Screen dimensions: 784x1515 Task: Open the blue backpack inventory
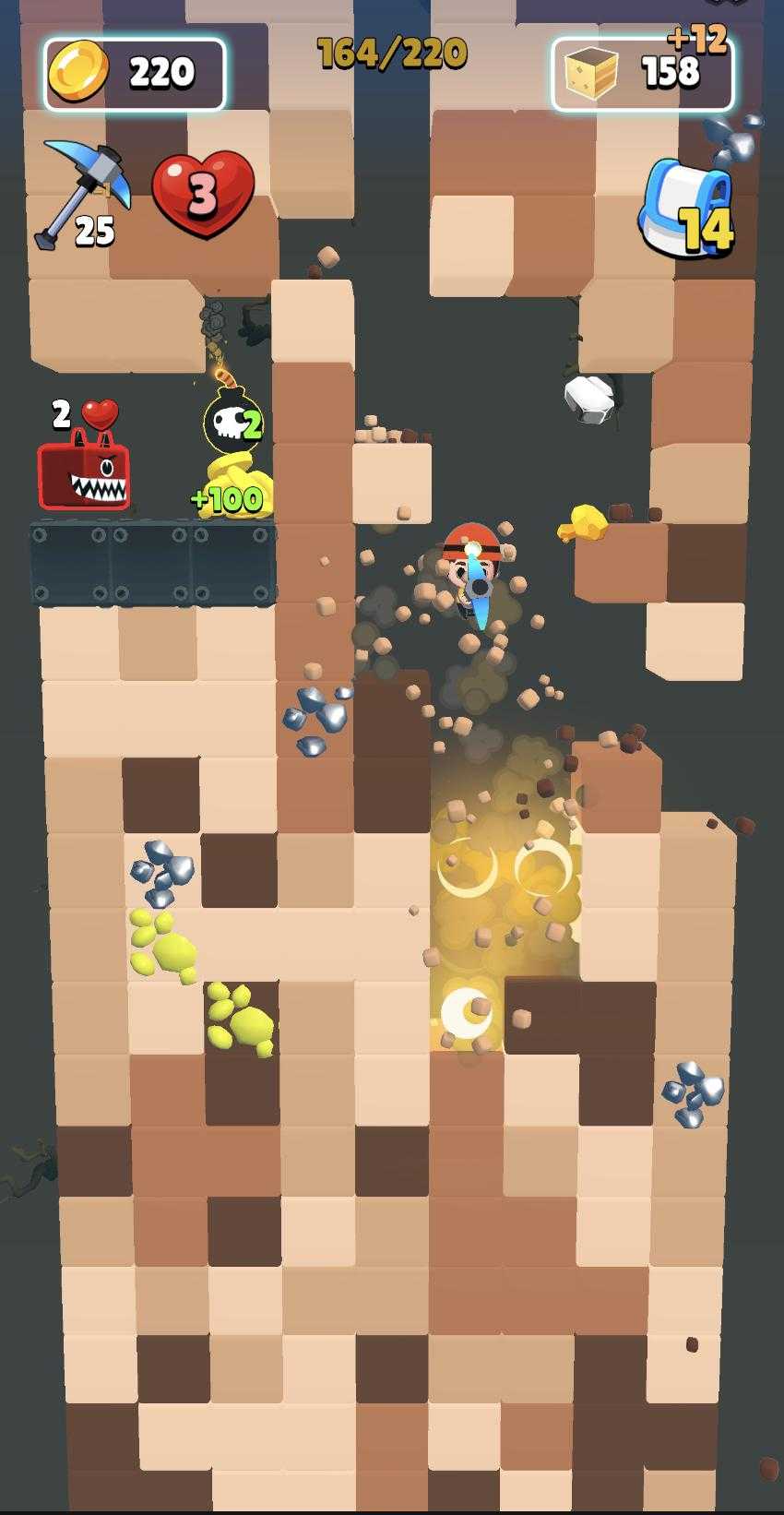(686, 209)
